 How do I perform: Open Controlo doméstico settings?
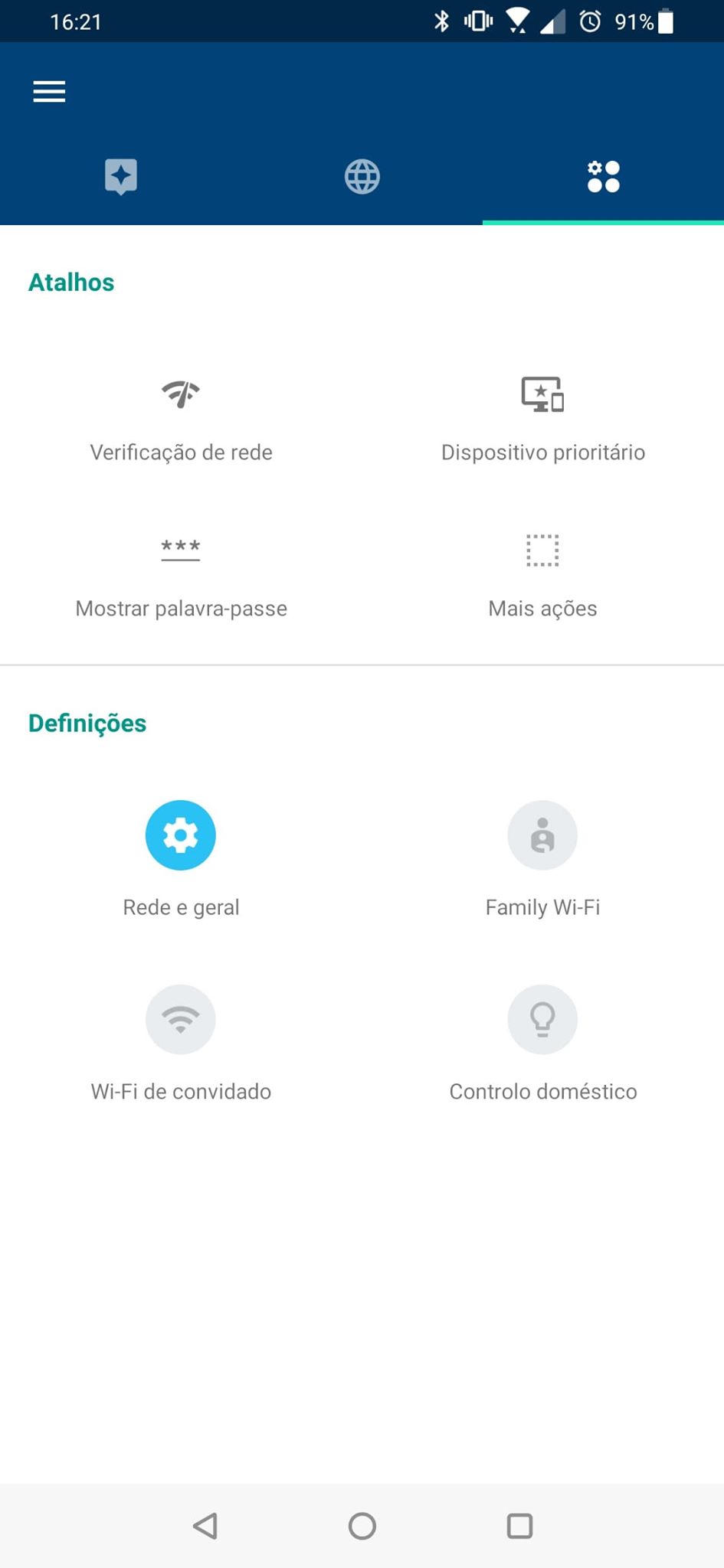tap(542, 1020)
